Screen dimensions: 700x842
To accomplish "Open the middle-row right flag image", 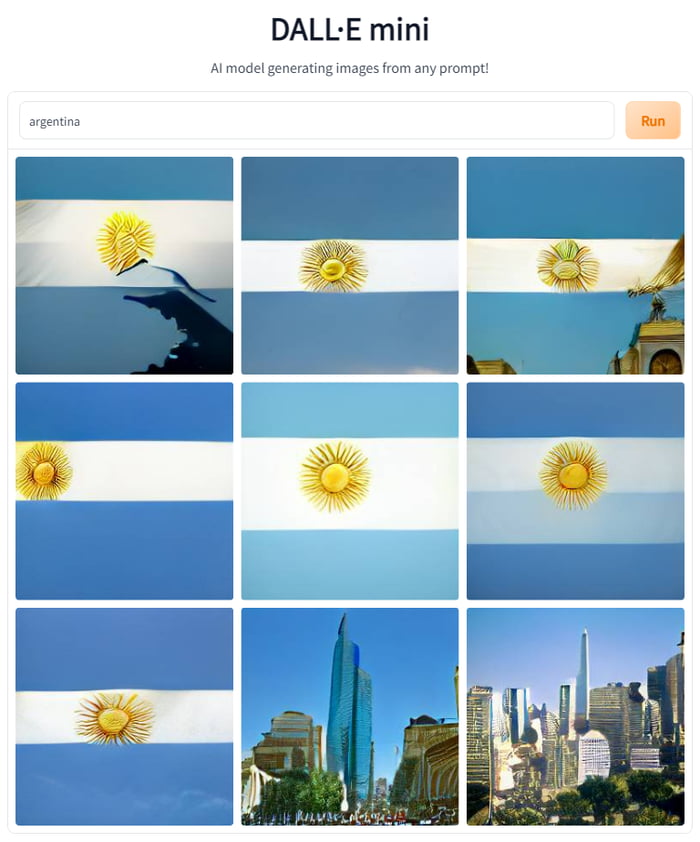I will point(575,491).
